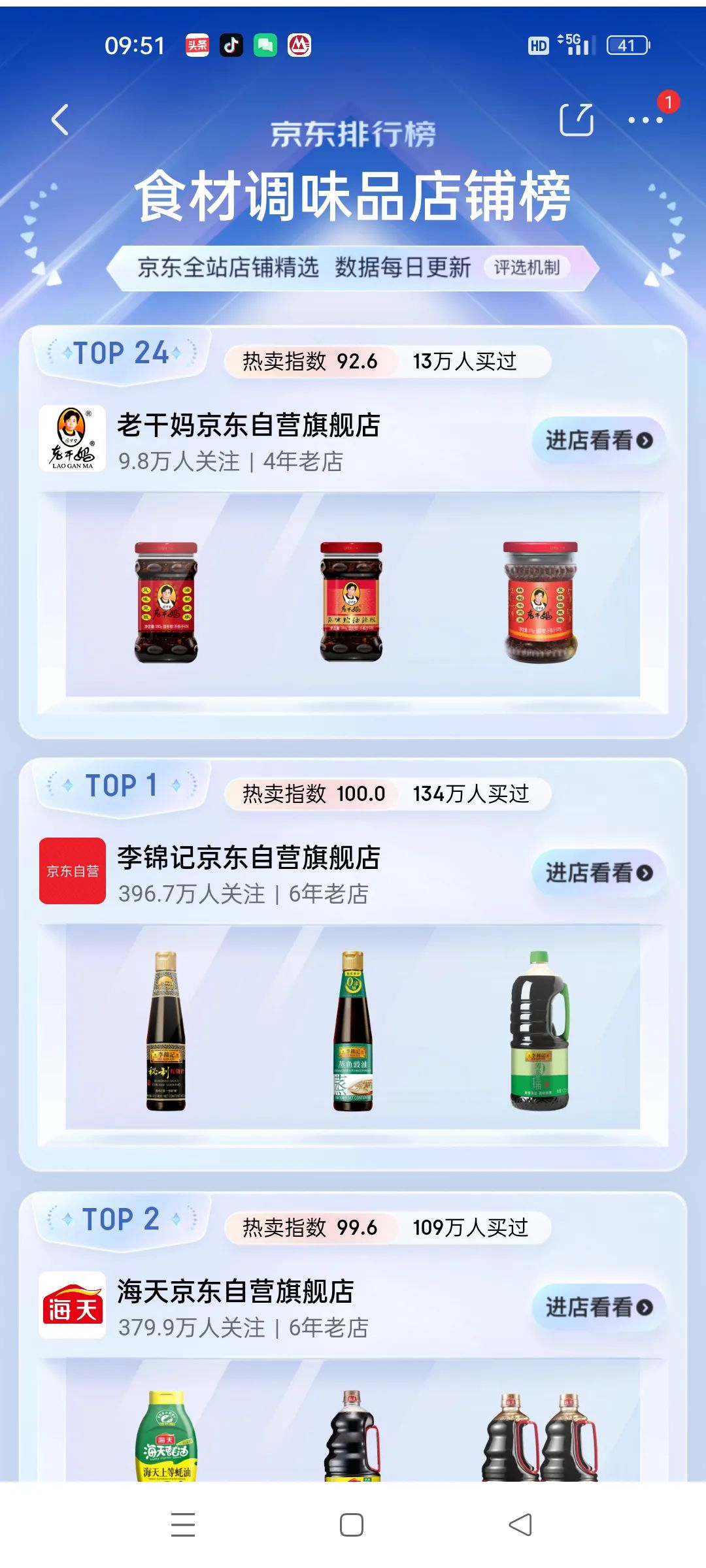Open the 老干妈京东自营旗舰店 store name
The height and width of the screenshot is (1568, 706).
(x=248, y=425)
